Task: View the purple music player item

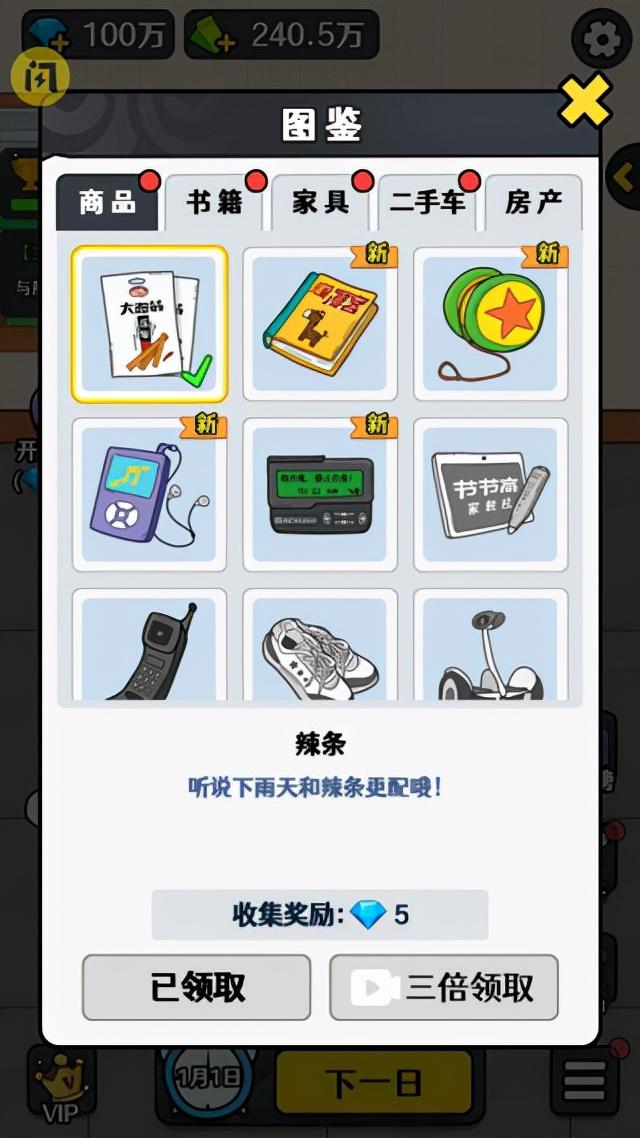Action: pos(149,494)
